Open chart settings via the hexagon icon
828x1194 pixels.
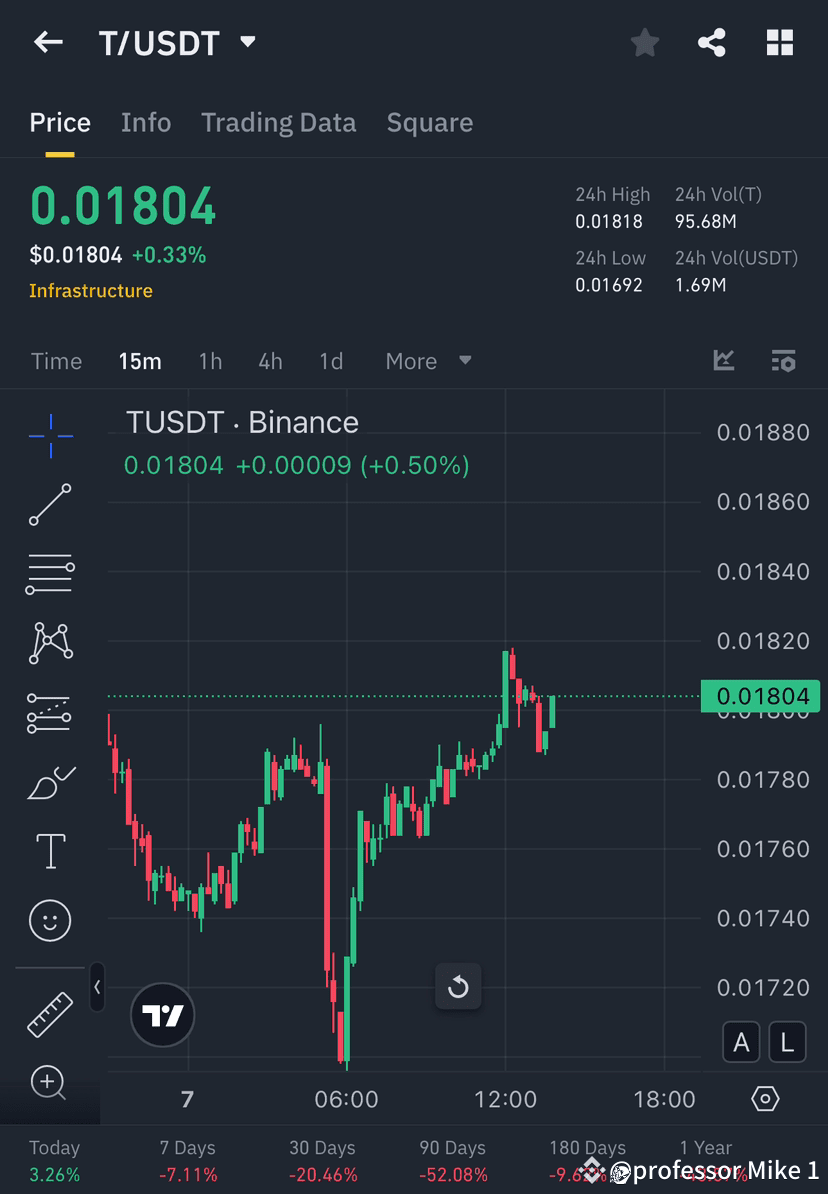(x=764, y=1098)
